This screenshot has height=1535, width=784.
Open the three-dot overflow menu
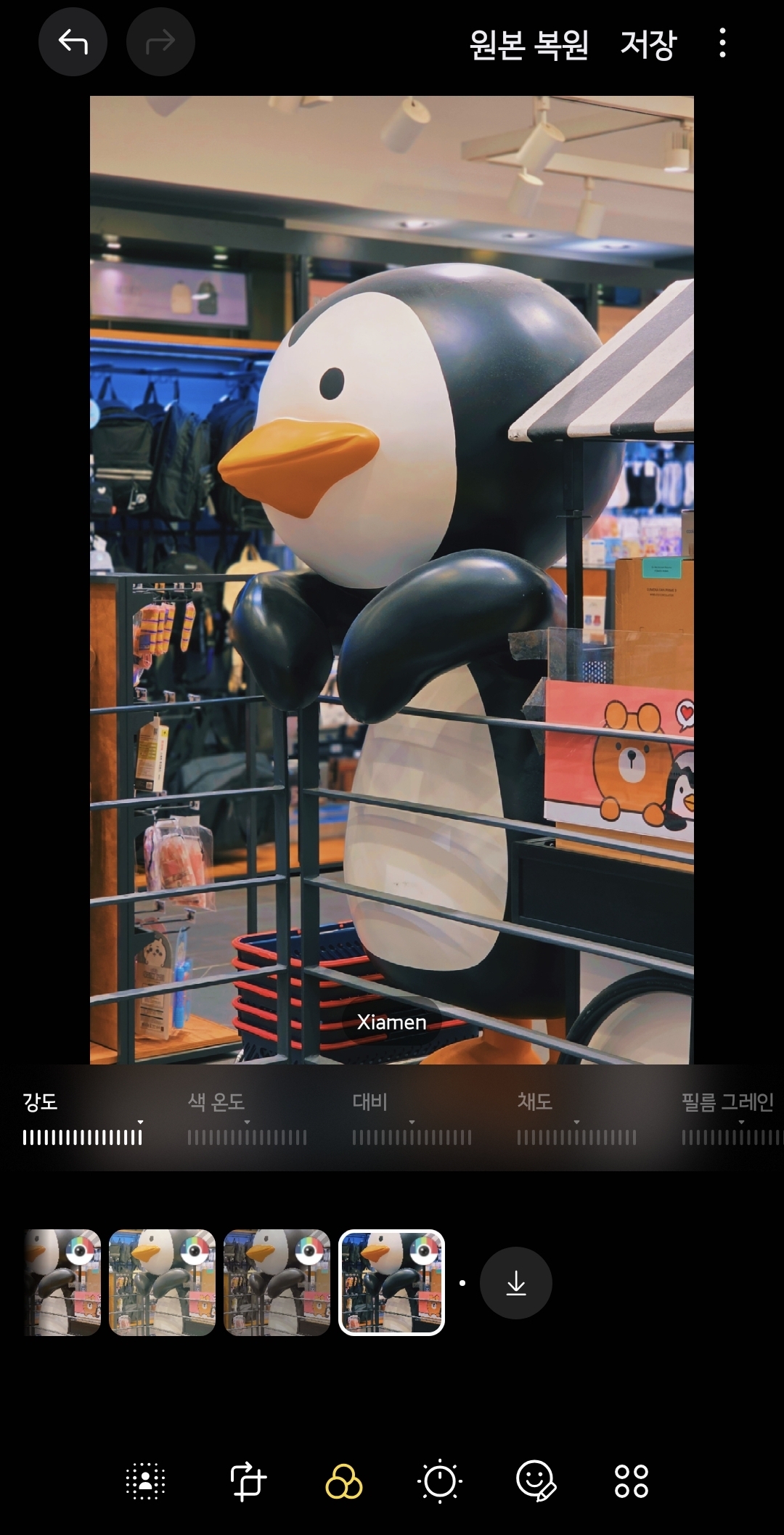[722, 44]
